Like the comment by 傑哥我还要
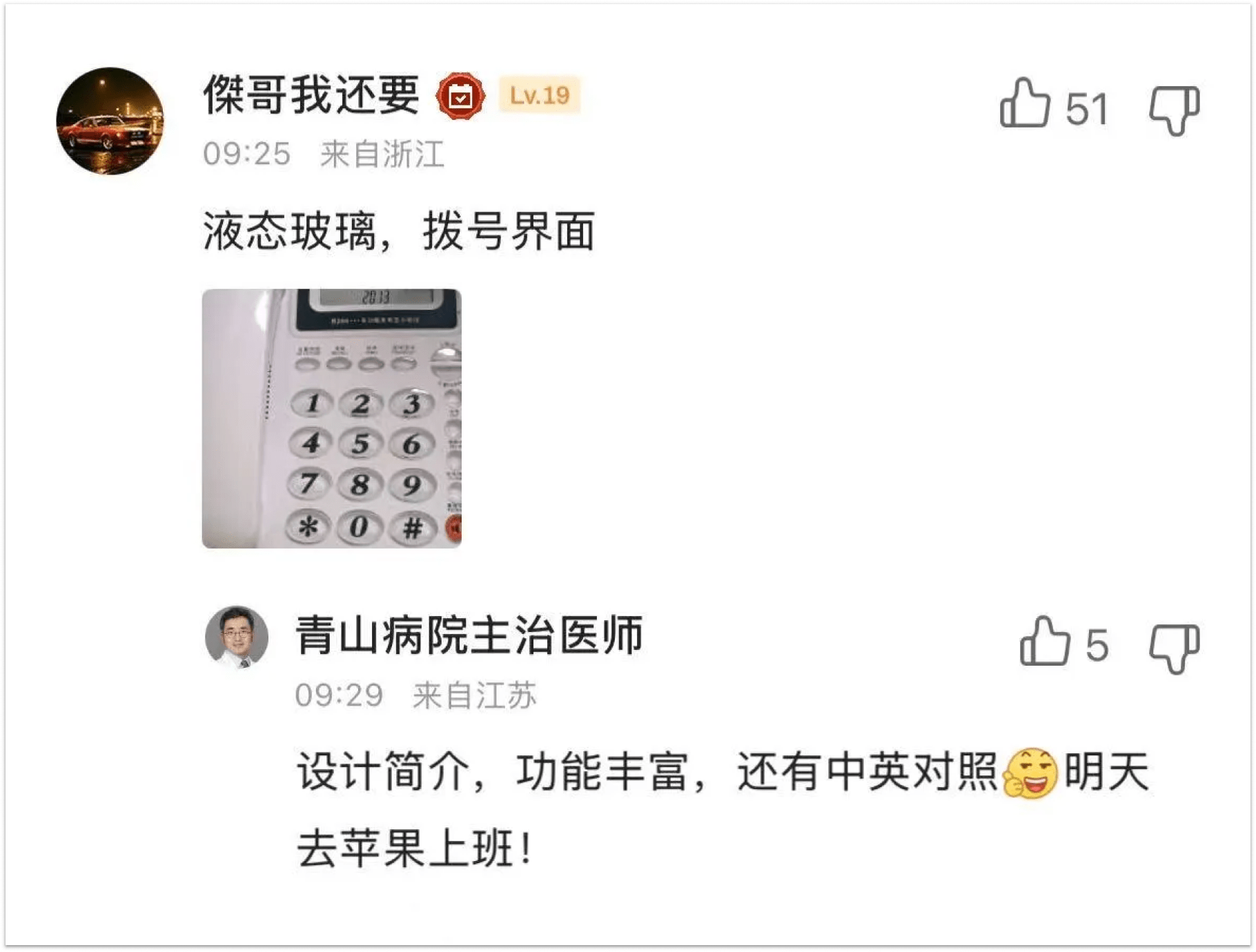This screenshot has height=952, width=1256. coord(1025,105)
